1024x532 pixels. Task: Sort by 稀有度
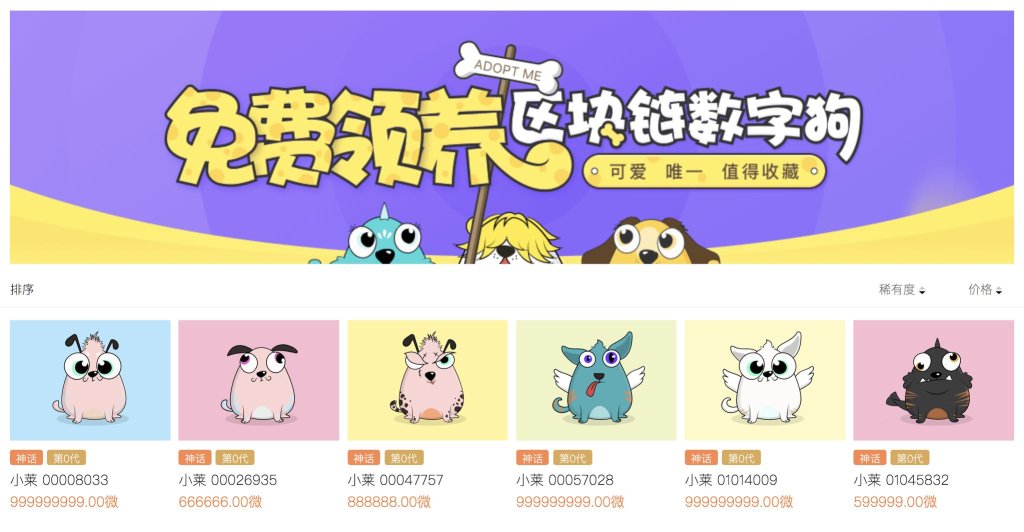(x=901, y=290)
